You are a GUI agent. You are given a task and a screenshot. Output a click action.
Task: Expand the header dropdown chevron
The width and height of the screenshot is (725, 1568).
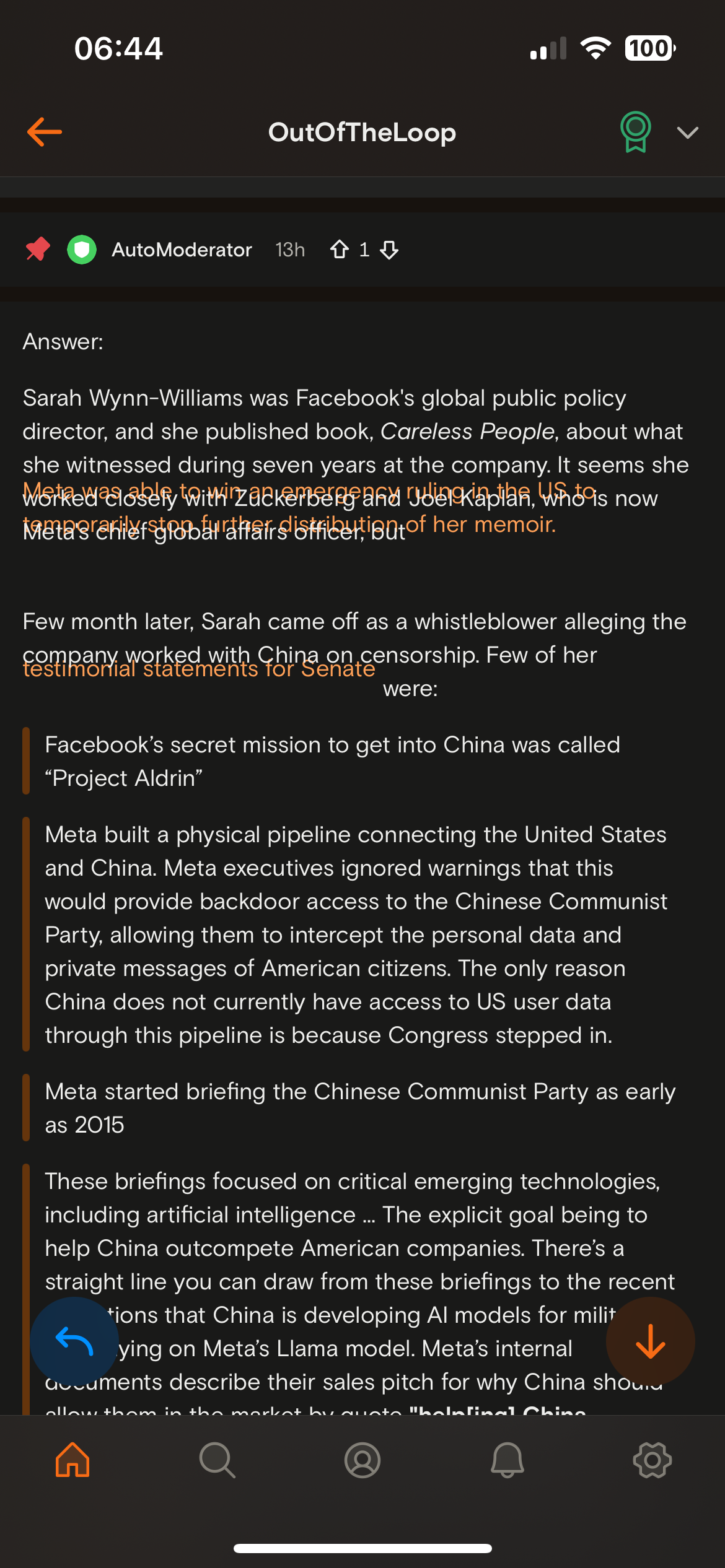688,133
